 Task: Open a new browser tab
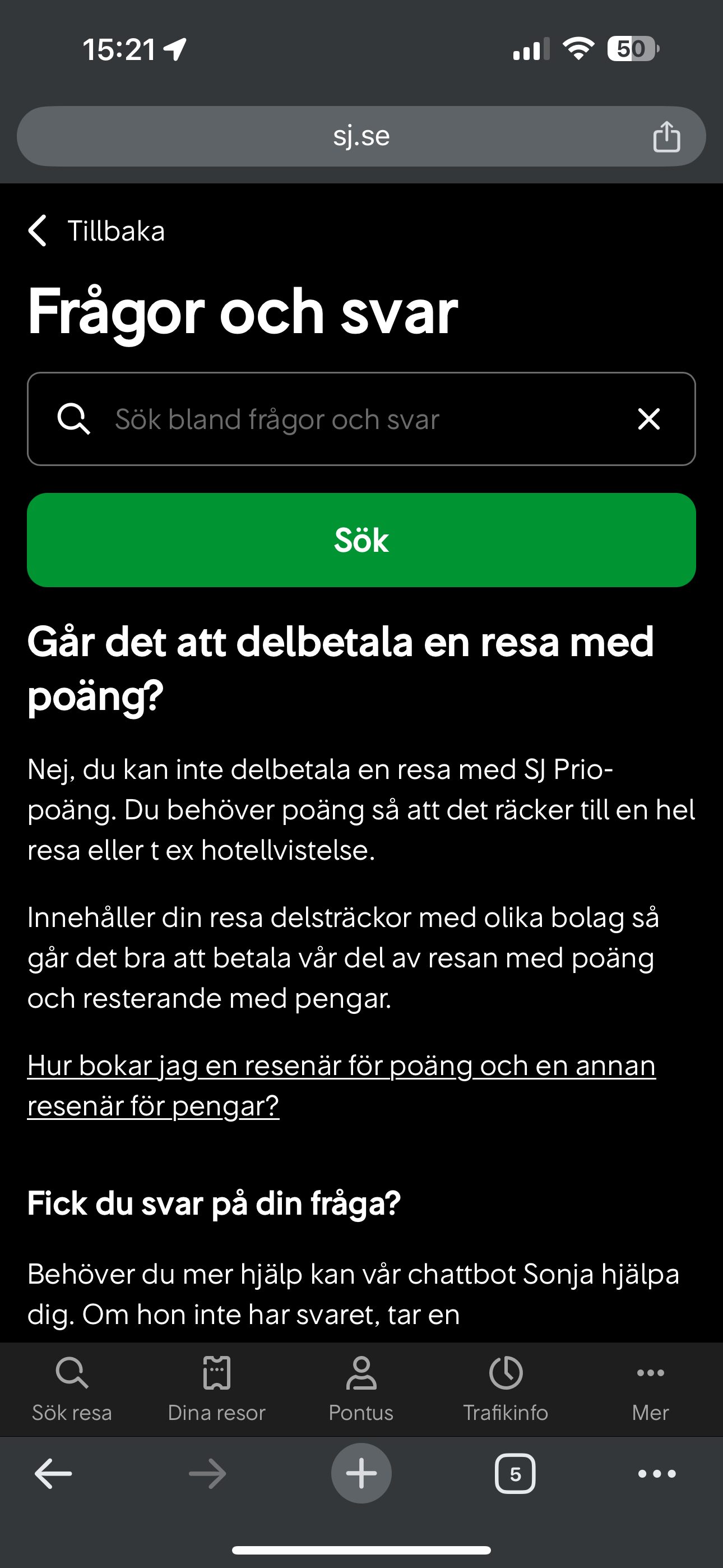[361, 1474]
